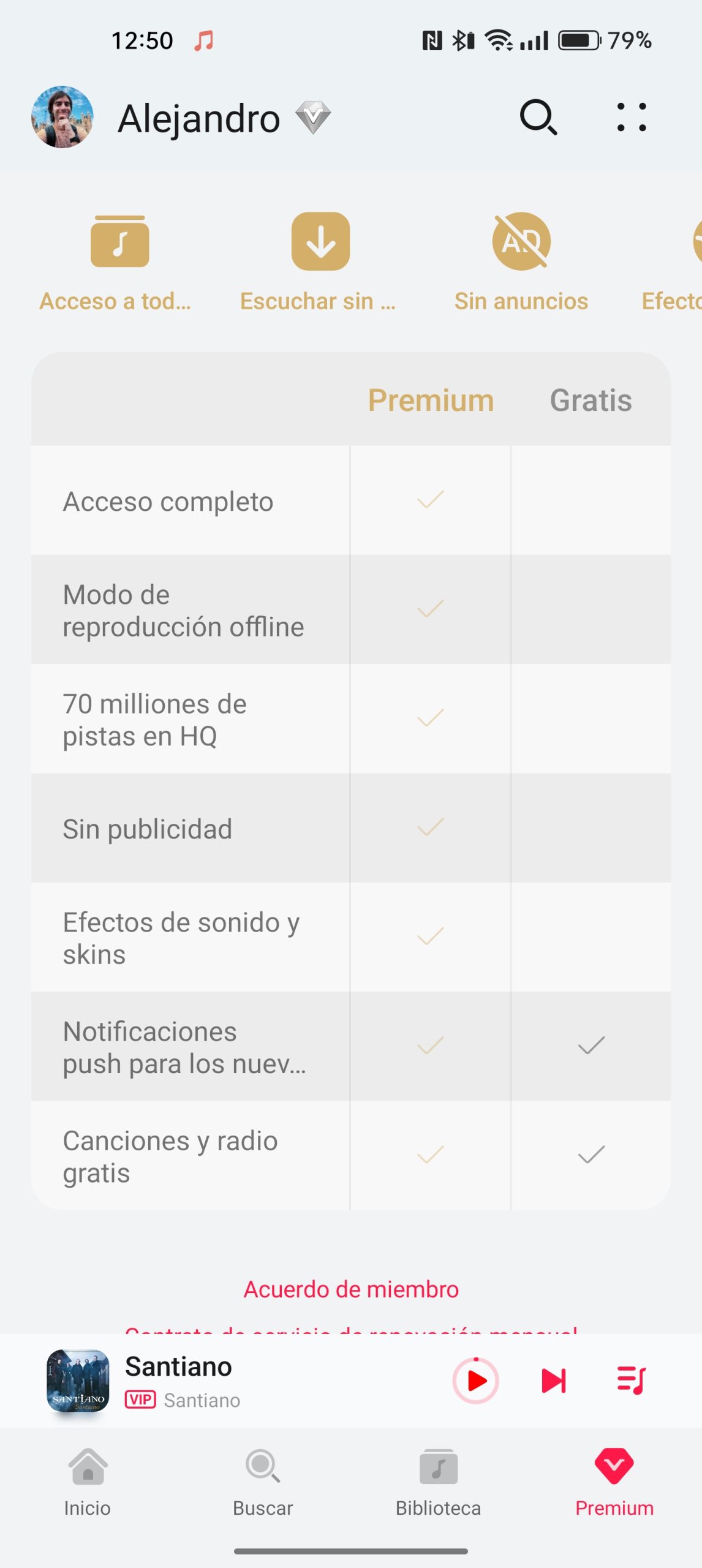The image size is (702, 1568).
Task: Switch to the Biblioteca tab
Action: click(438, 1482)
